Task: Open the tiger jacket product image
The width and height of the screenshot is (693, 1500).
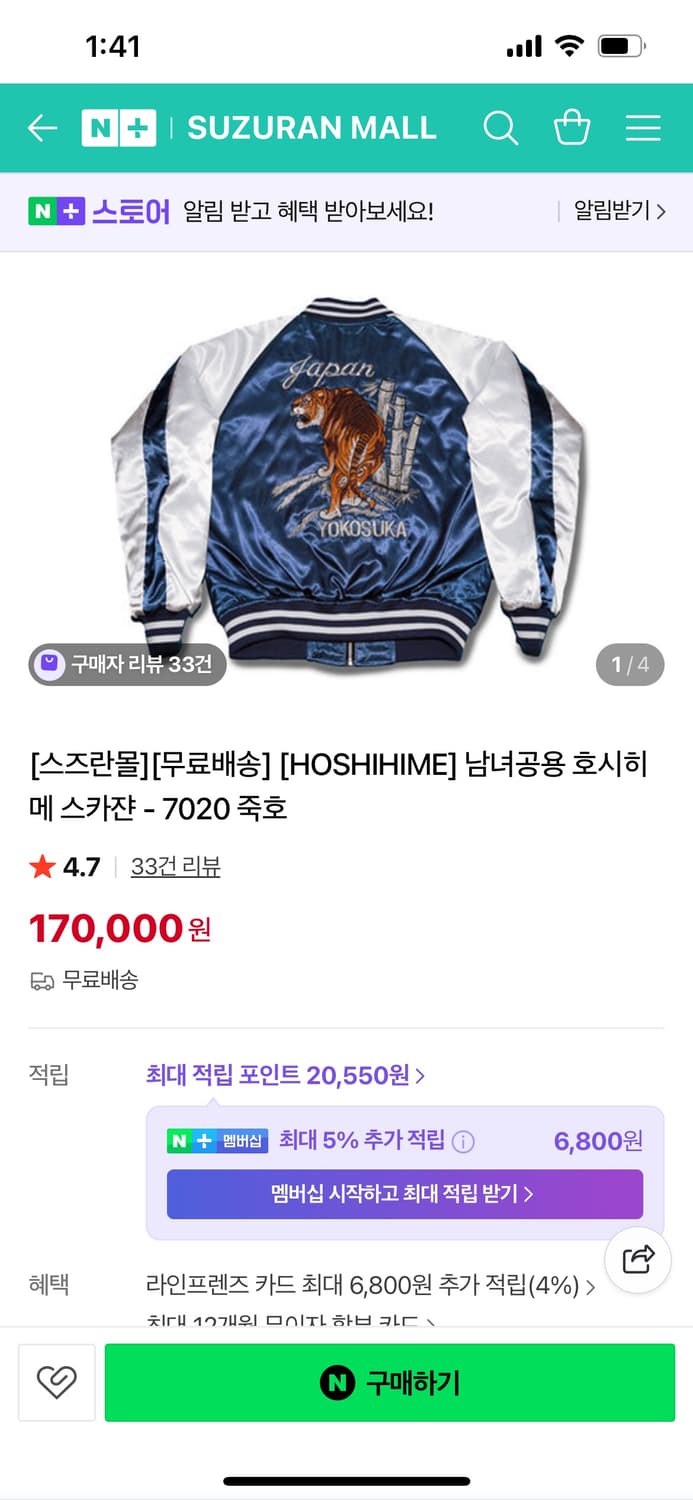Action: pos(347,470)
